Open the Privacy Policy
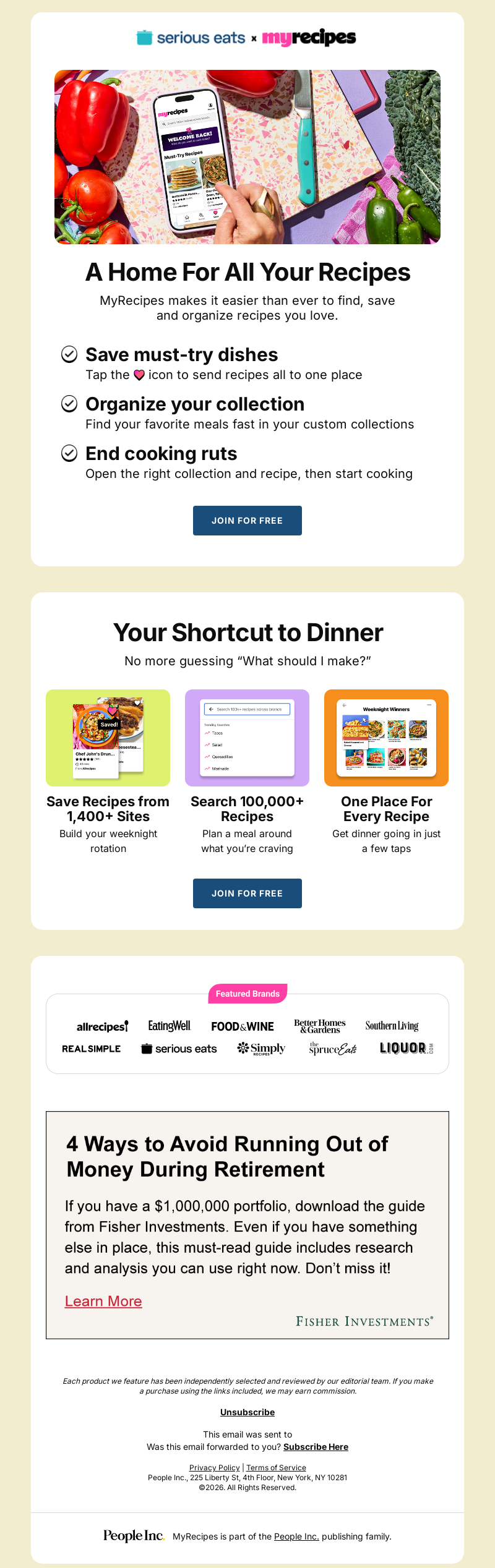Screen dimensions: 495x1568 pyautogui.click(x=214, y=1467)
